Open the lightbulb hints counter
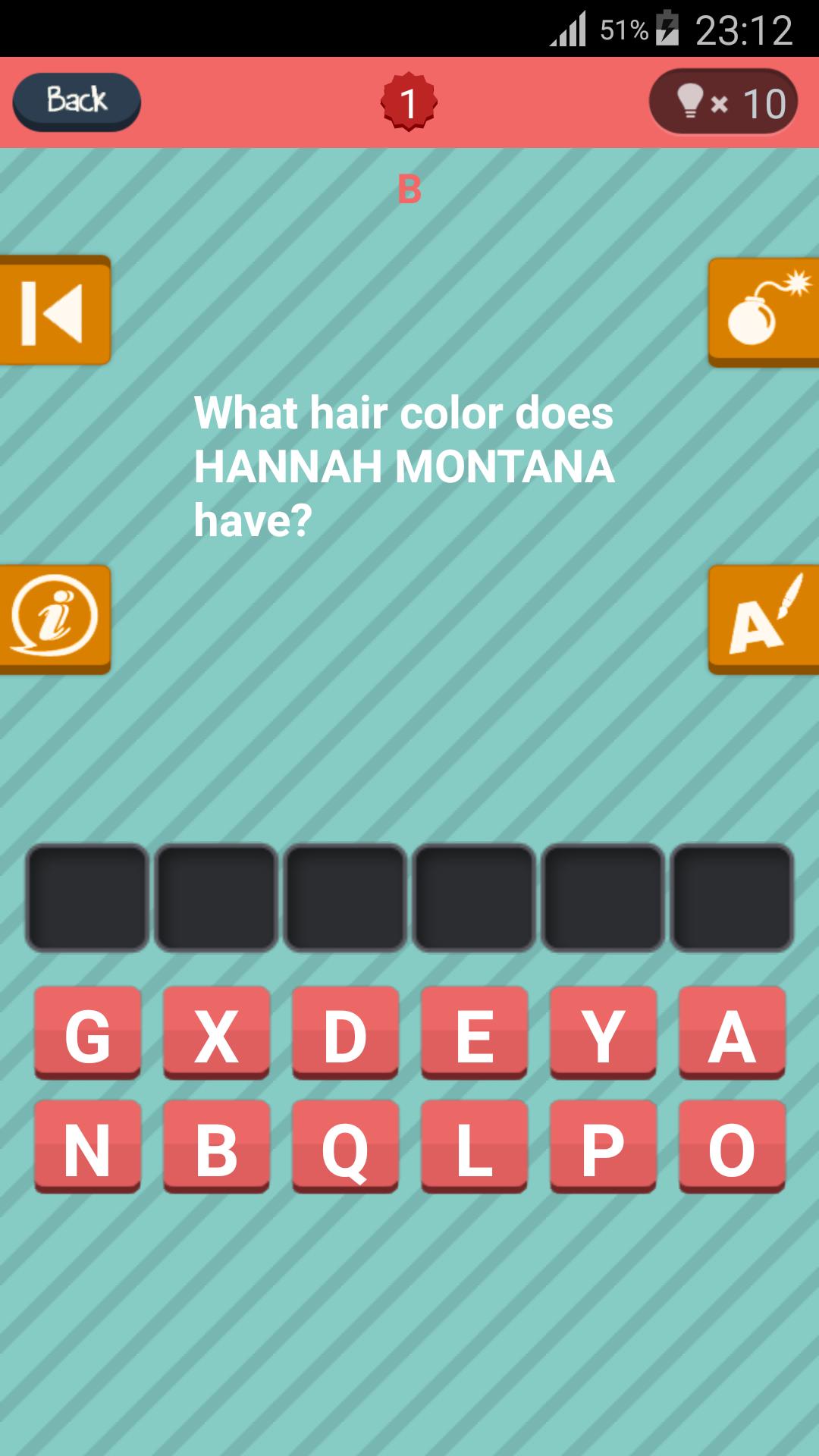 (x=723, y=102)
